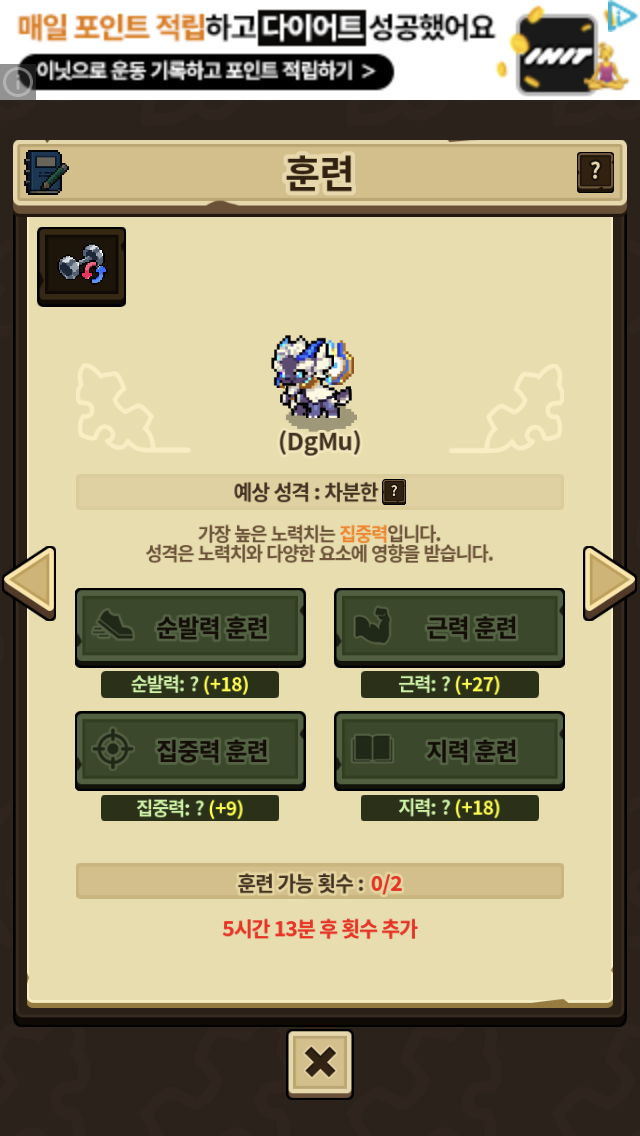
Task: Open the ad choices icon on the banner
Action: 618,13
